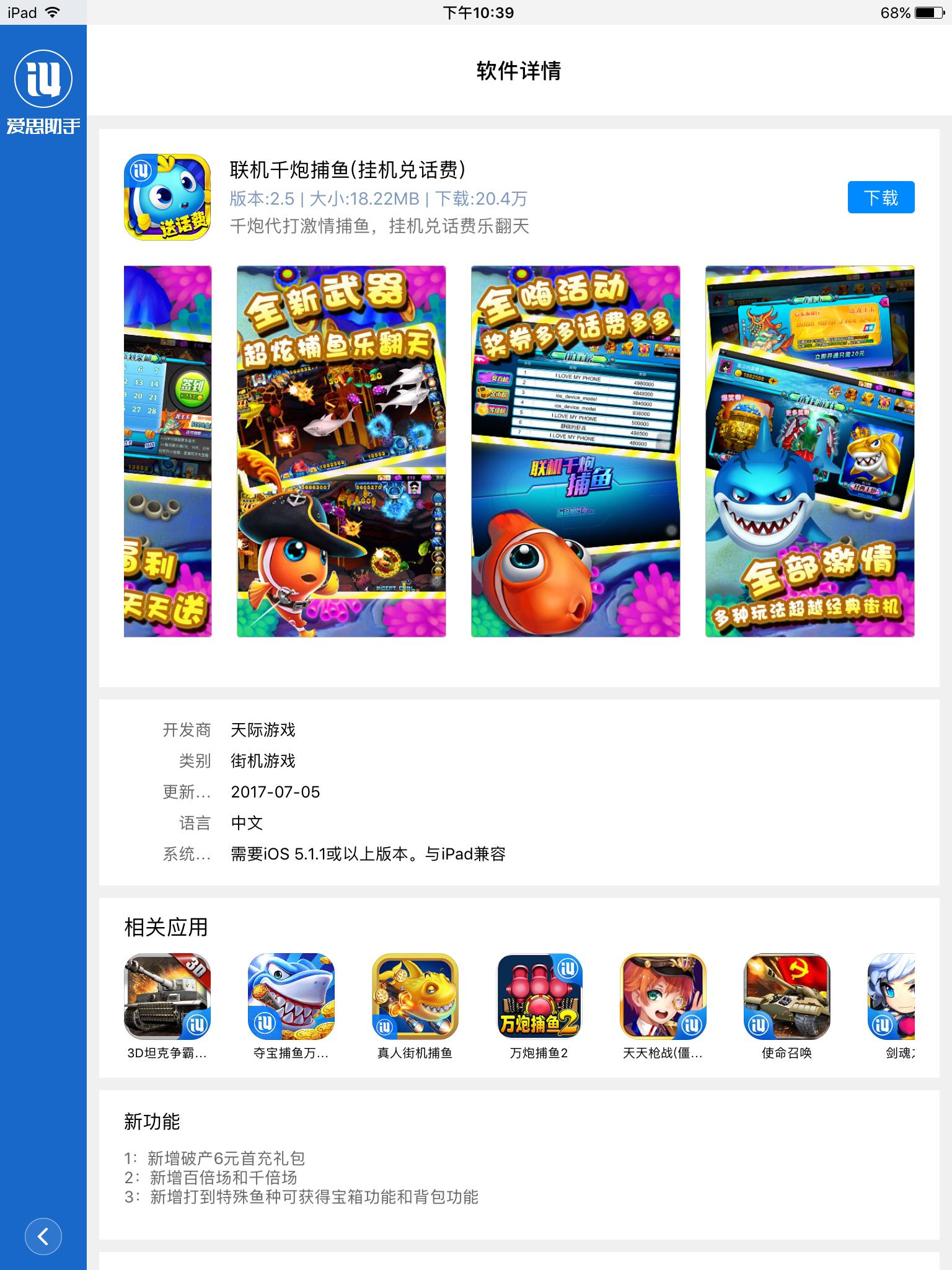The width and height of the screenshot is (952, 1270).
Task: Open related app 使命召唤
Action: [x=787, y=997]
